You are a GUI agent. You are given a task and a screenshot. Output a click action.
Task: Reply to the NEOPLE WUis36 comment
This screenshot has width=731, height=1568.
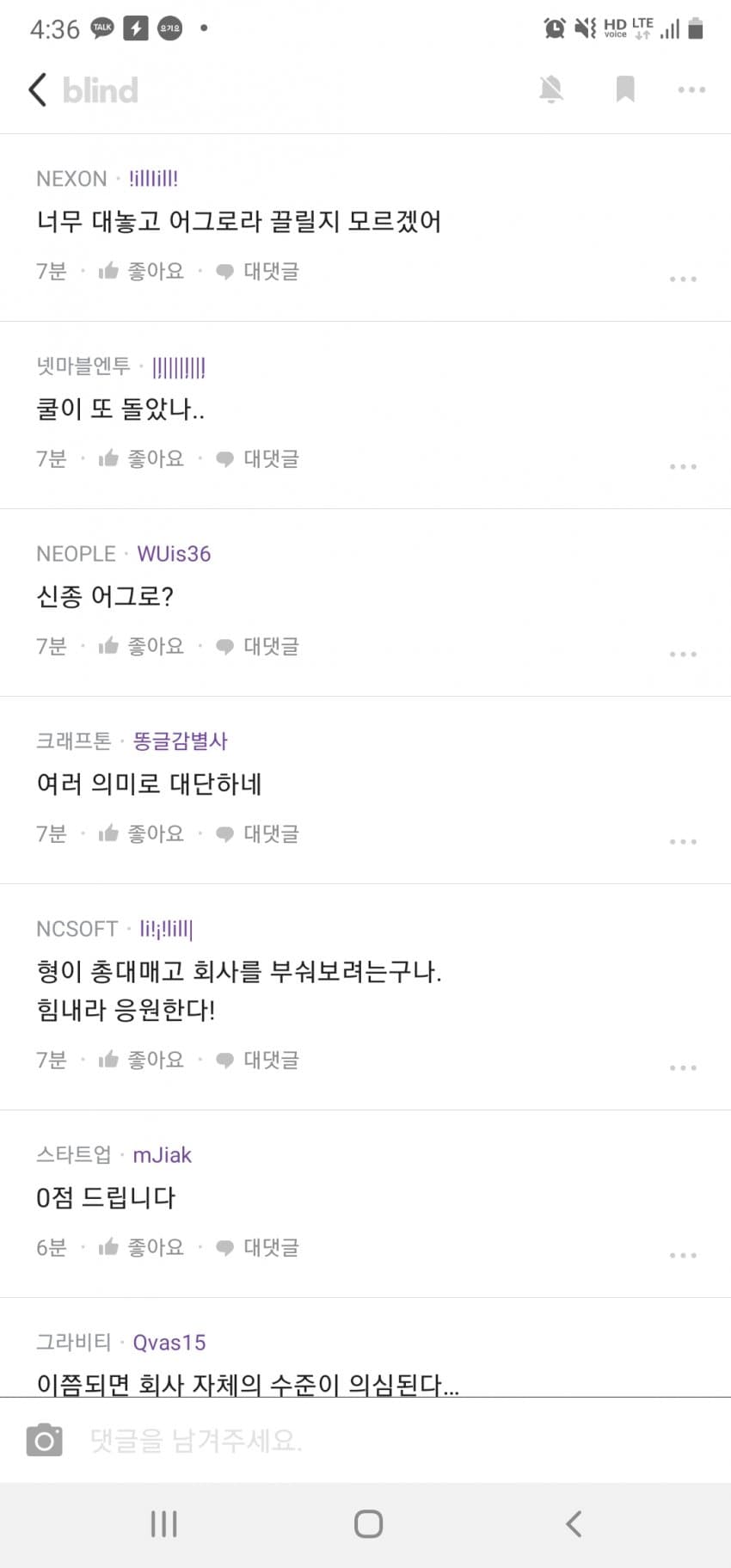[x=257, y=646]
